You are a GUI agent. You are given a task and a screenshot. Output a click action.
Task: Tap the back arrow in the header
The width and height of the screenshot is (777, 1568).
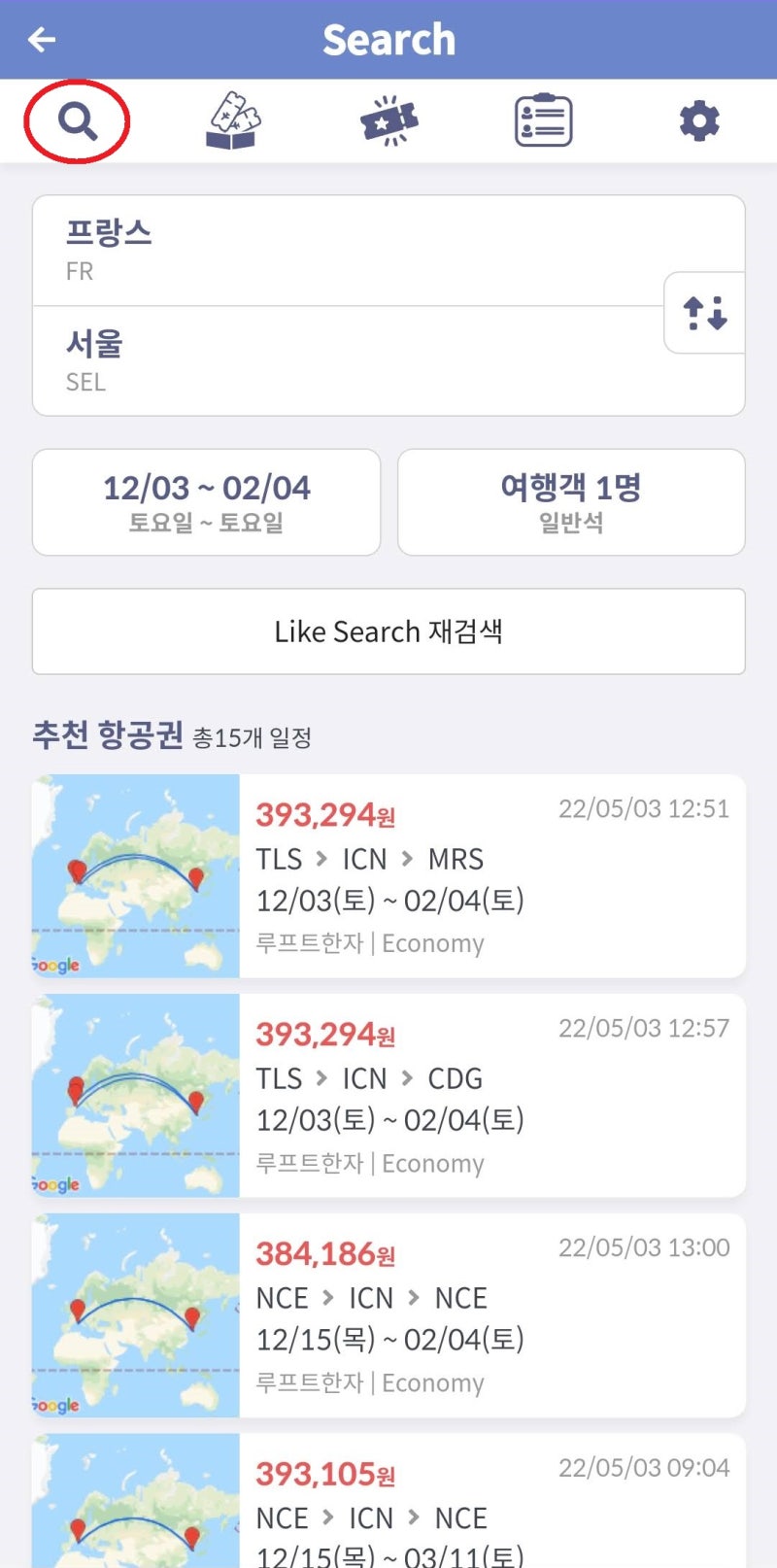coord(41,39)
